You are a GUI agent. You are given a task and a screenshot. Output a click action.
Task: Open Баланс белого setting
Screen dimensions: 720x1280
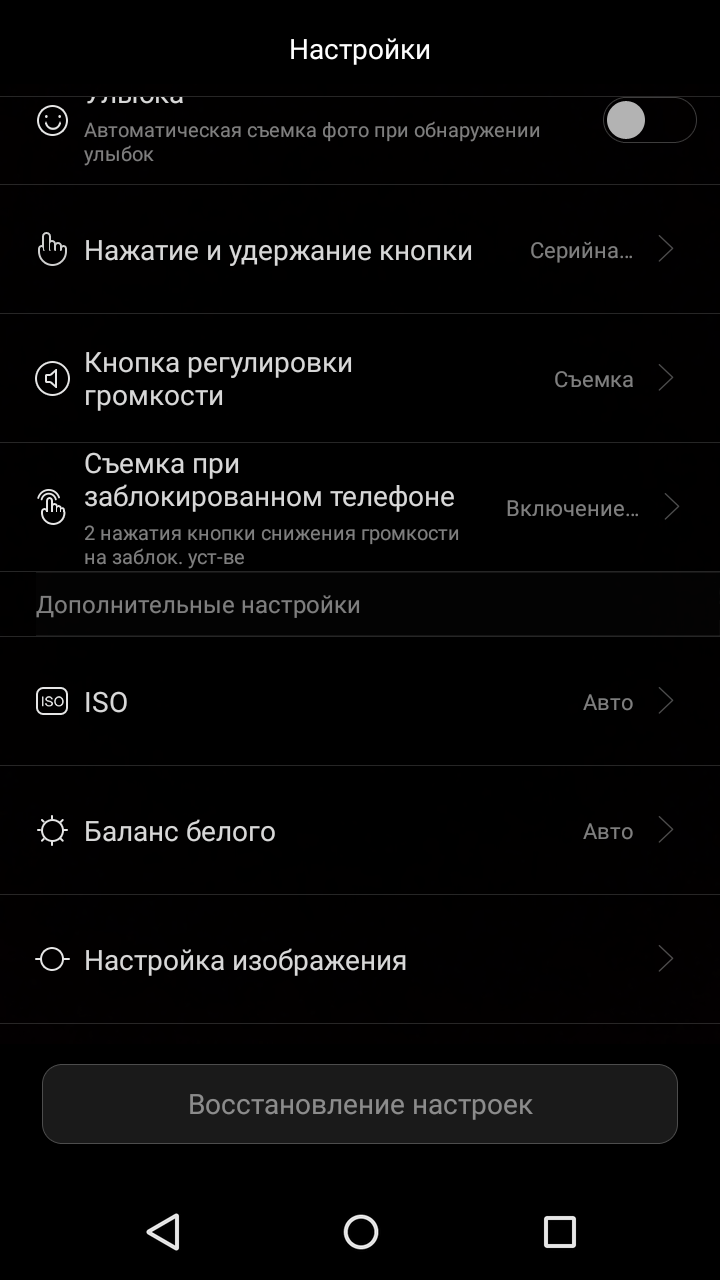(360, 831)
